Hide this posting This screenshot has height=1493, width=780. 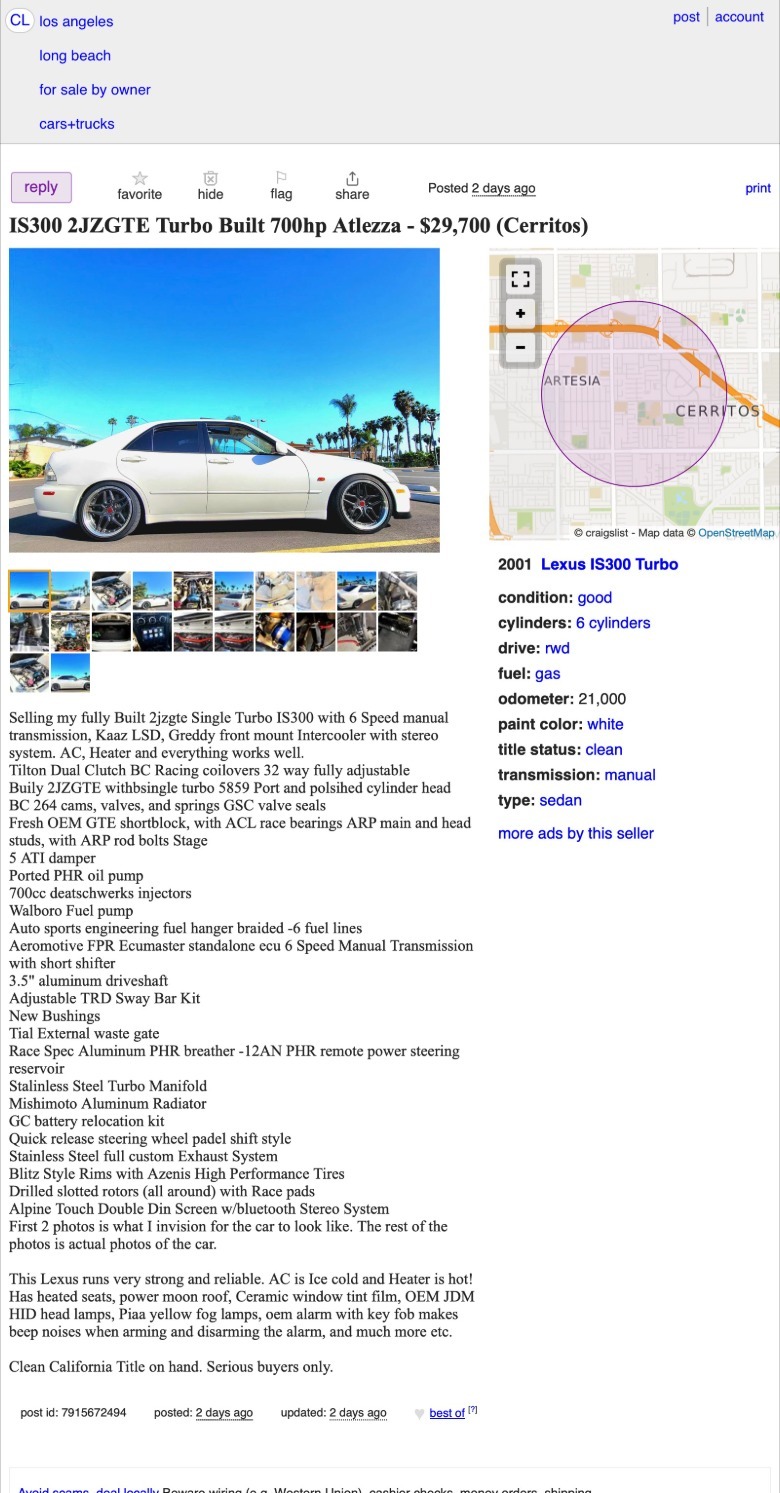[210, 185]
